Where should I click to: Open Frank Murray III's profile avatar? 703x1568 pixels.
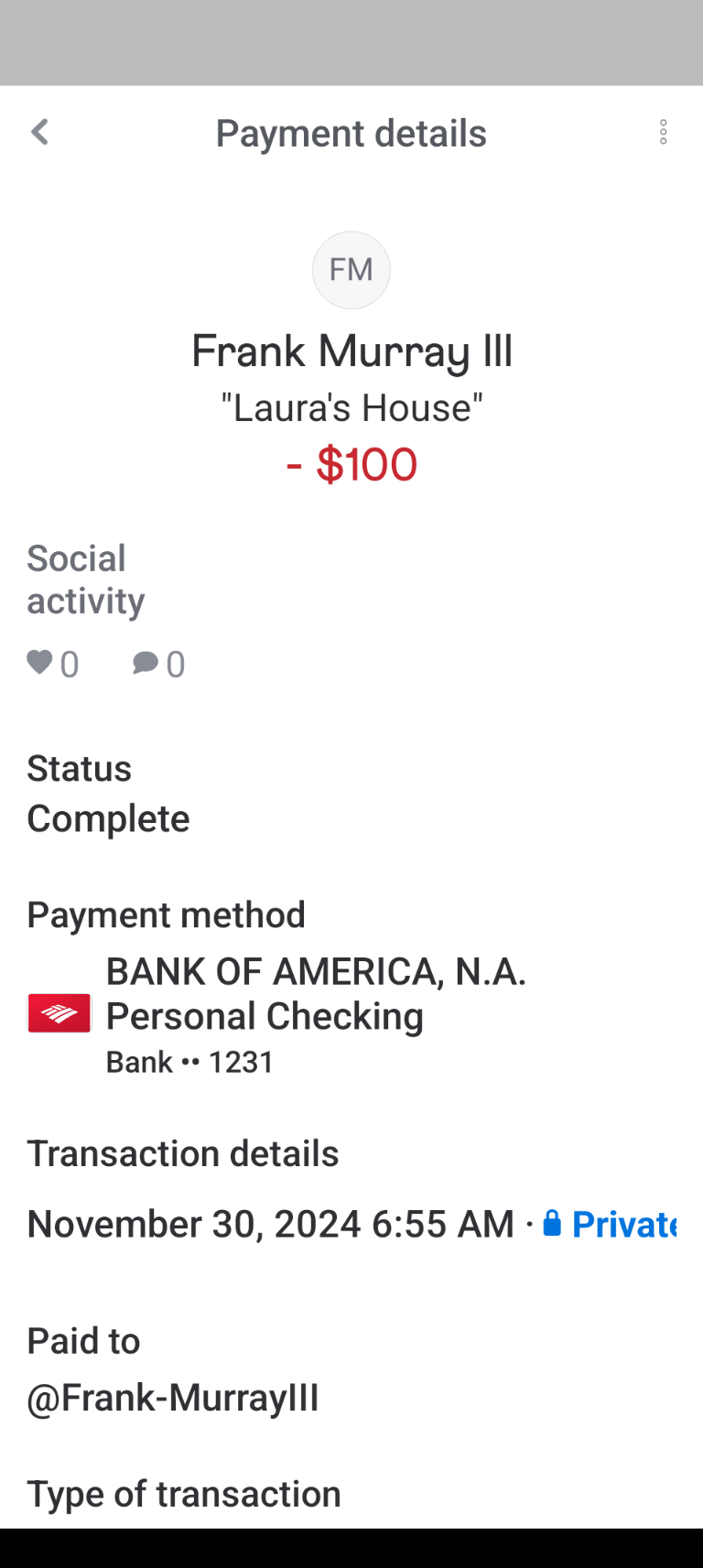(x=351, y=270)
